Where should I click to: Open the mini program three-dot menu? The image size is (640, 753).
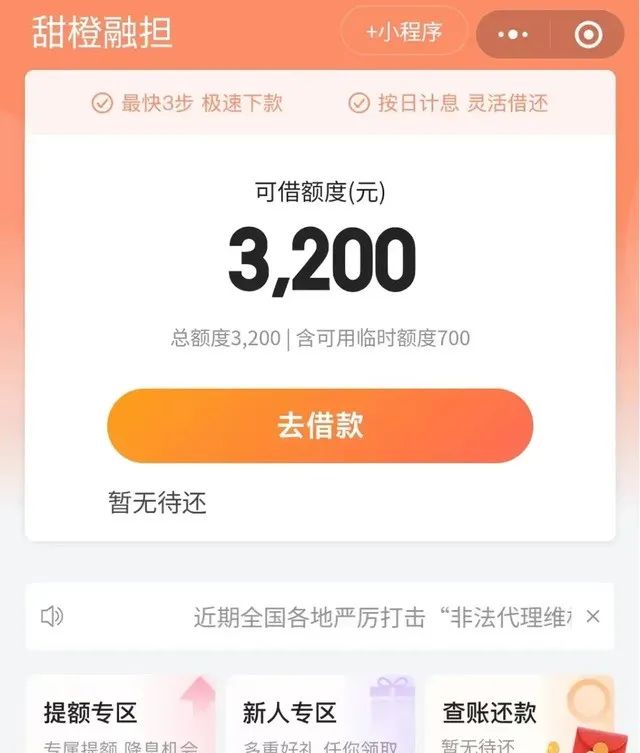pyautogui.click(x=513, y=34)
